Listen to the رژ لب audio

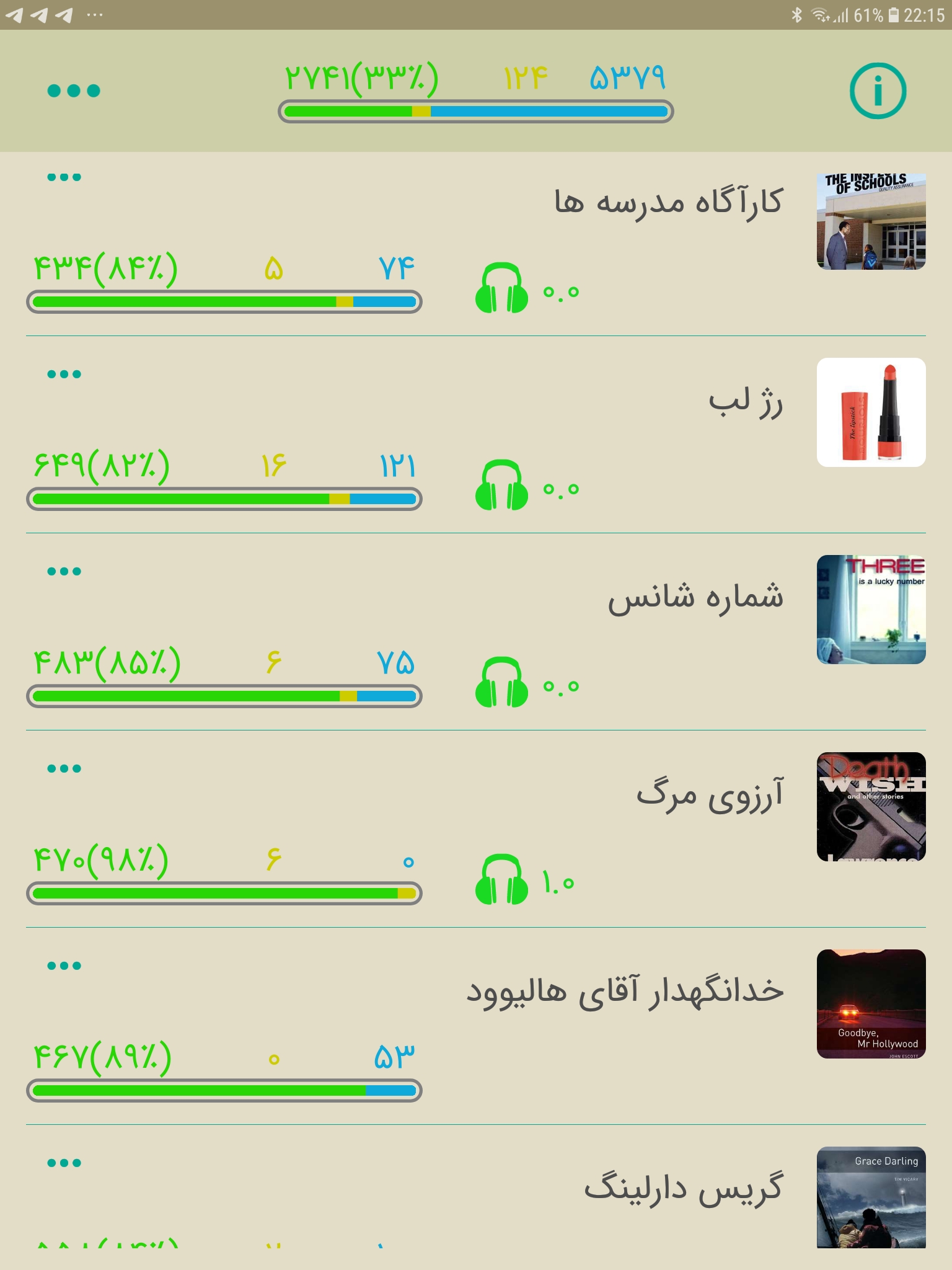501,486
